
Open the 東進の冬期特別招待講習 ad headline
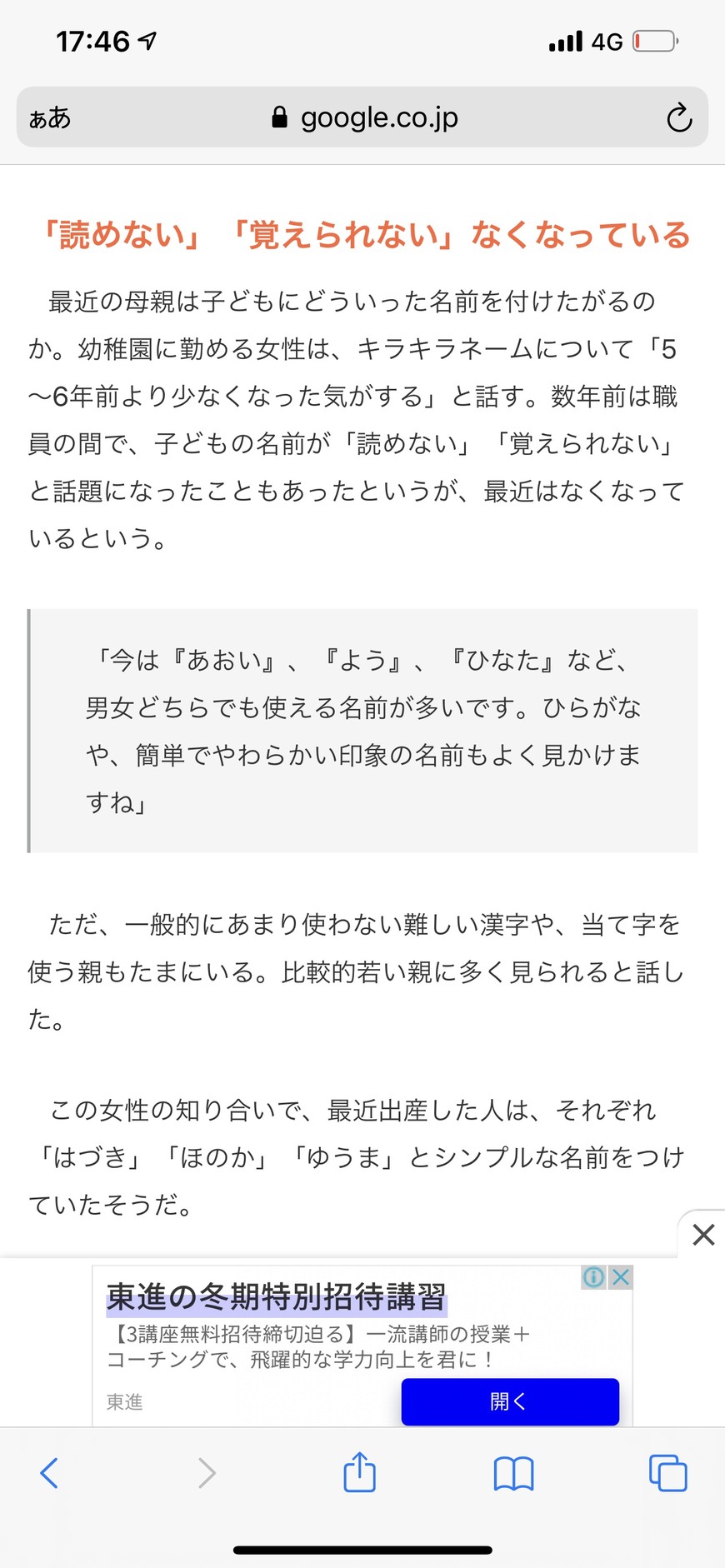click(x=277, y=1297)
